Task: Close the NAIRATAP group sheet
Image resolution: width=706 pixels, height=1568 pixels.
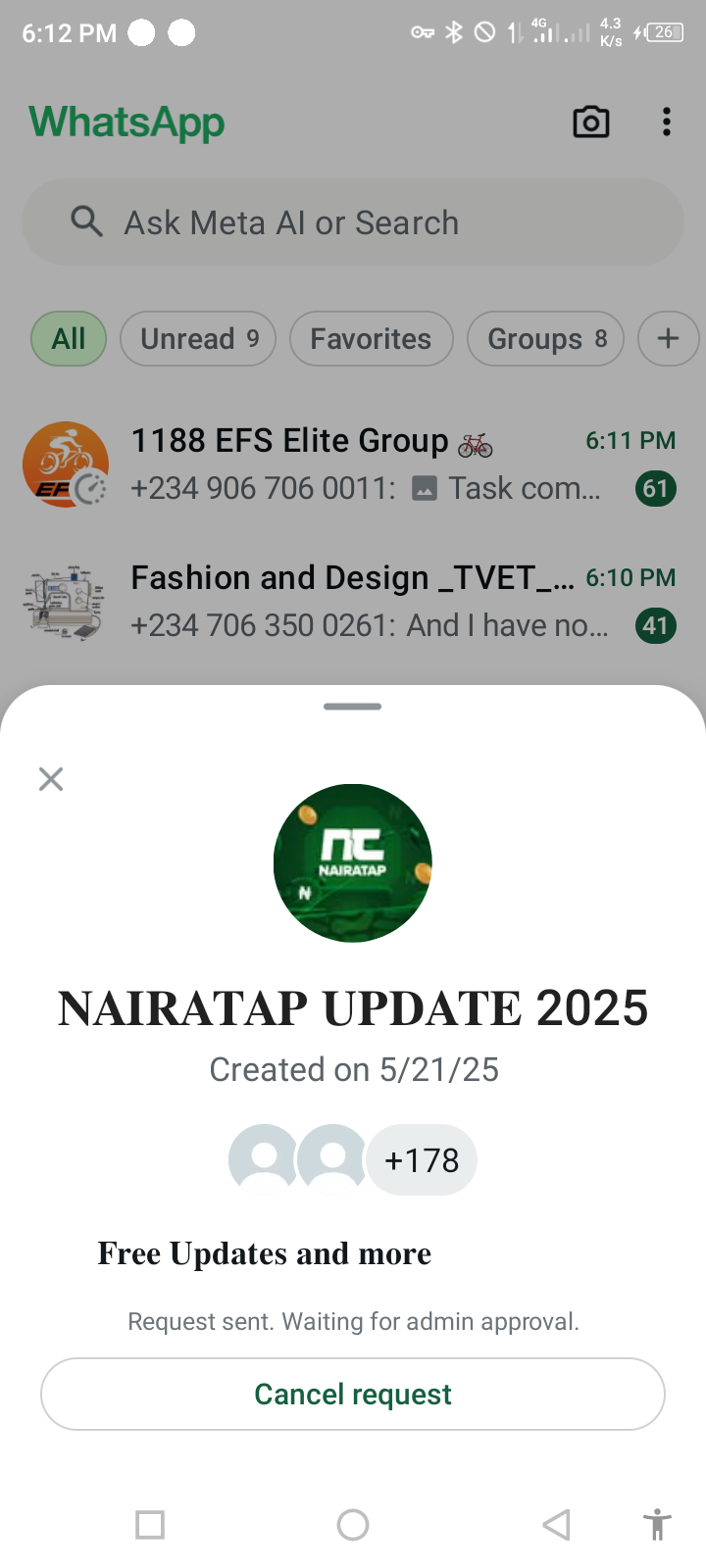Action: click(51, 779)
